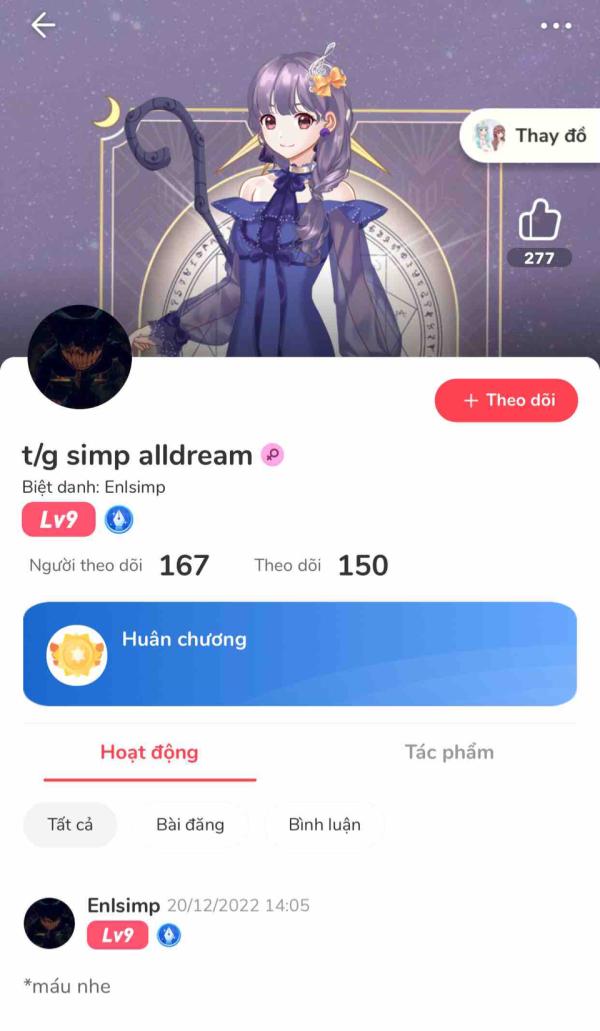Screen dimensions: 600x1031
Task: Open the three-dot overflow menu
Action: 556,27
